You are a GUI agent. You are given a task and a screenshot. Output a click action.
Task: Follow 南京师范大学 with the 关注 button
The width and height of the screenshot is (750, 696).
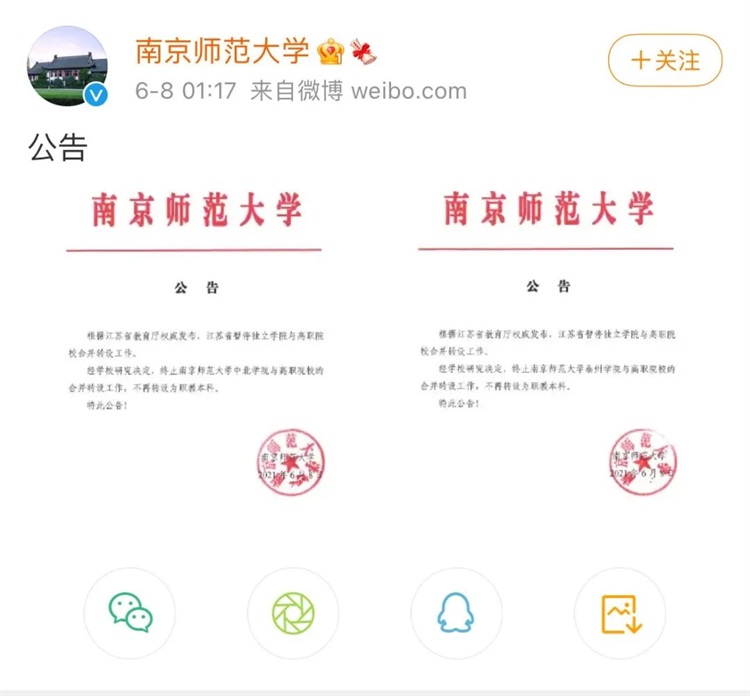click(x=664, y=60)
